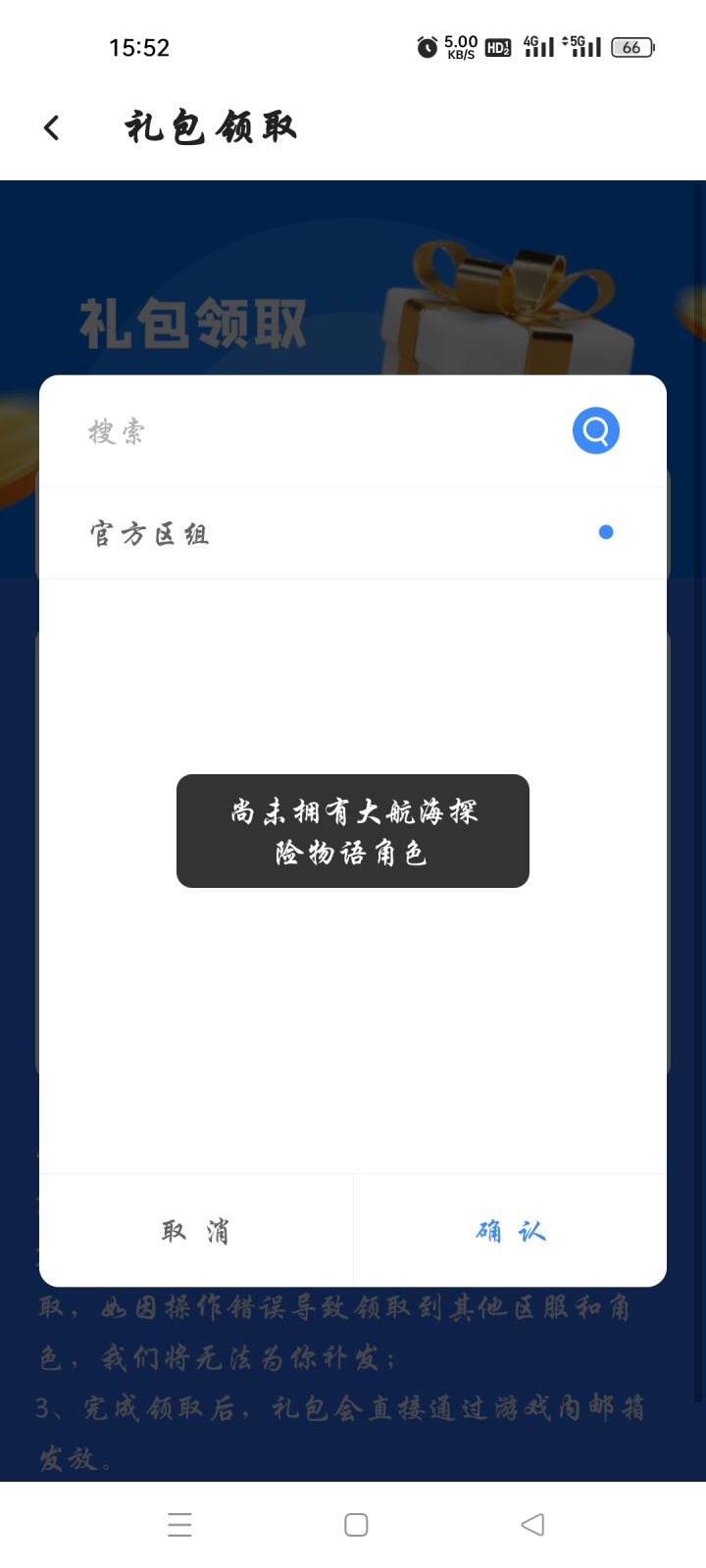Tap the 4G signal icon in status bar
Viewport: 706px width, 1568px height.
(537, 45)
